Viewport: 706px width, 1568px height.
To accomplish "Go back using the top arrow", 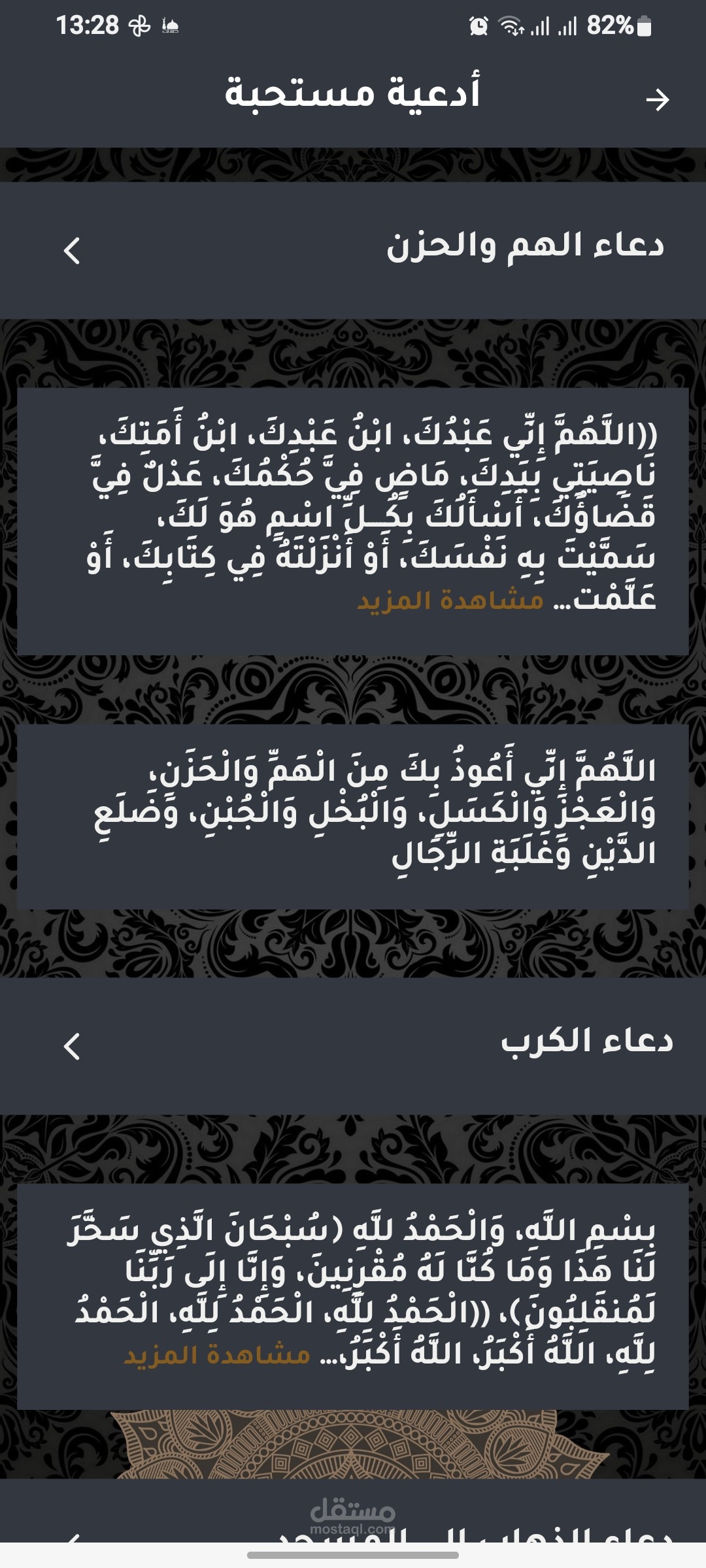I will tap(657, 100).
